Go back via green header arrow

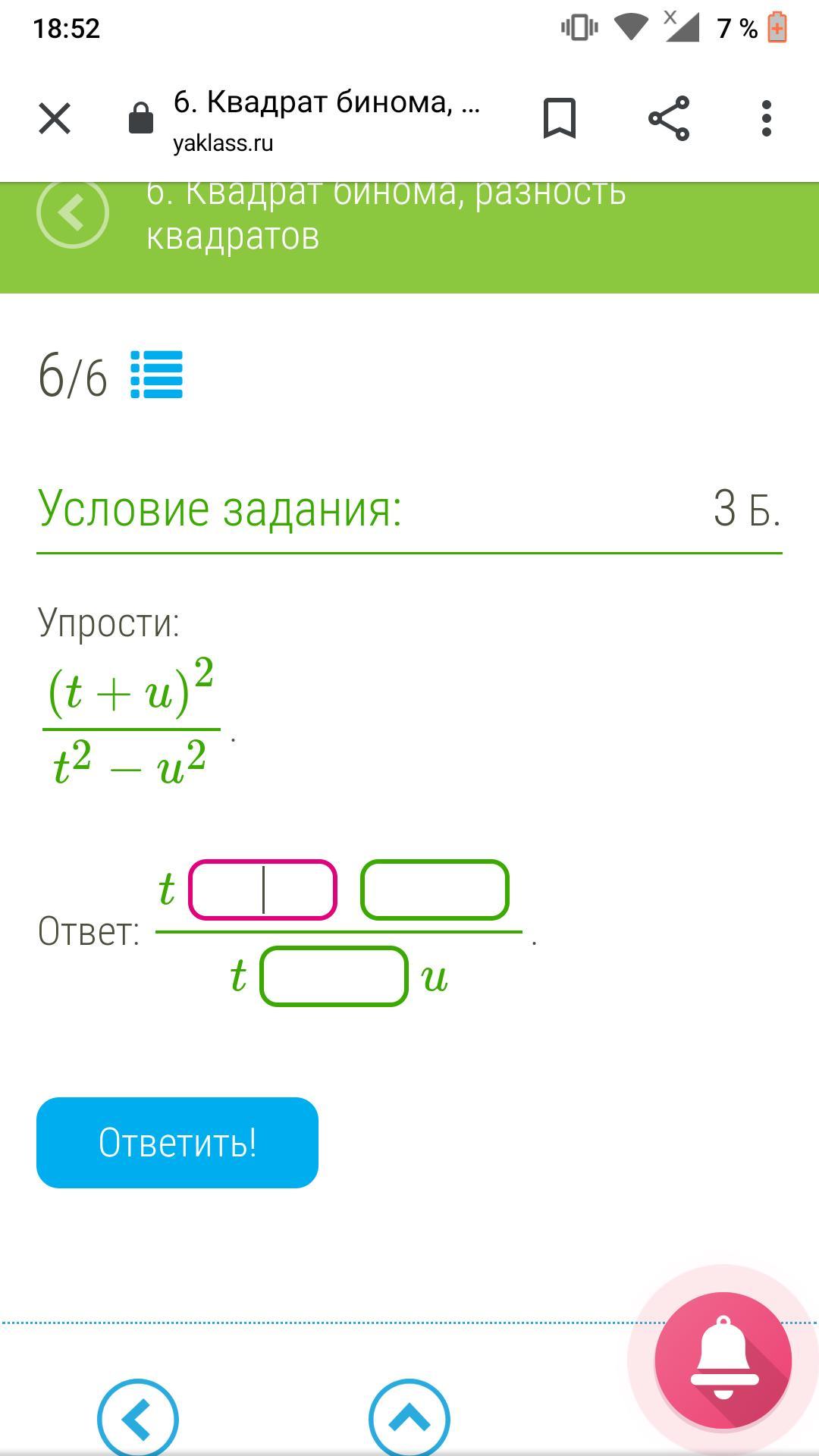pos(73,212)
